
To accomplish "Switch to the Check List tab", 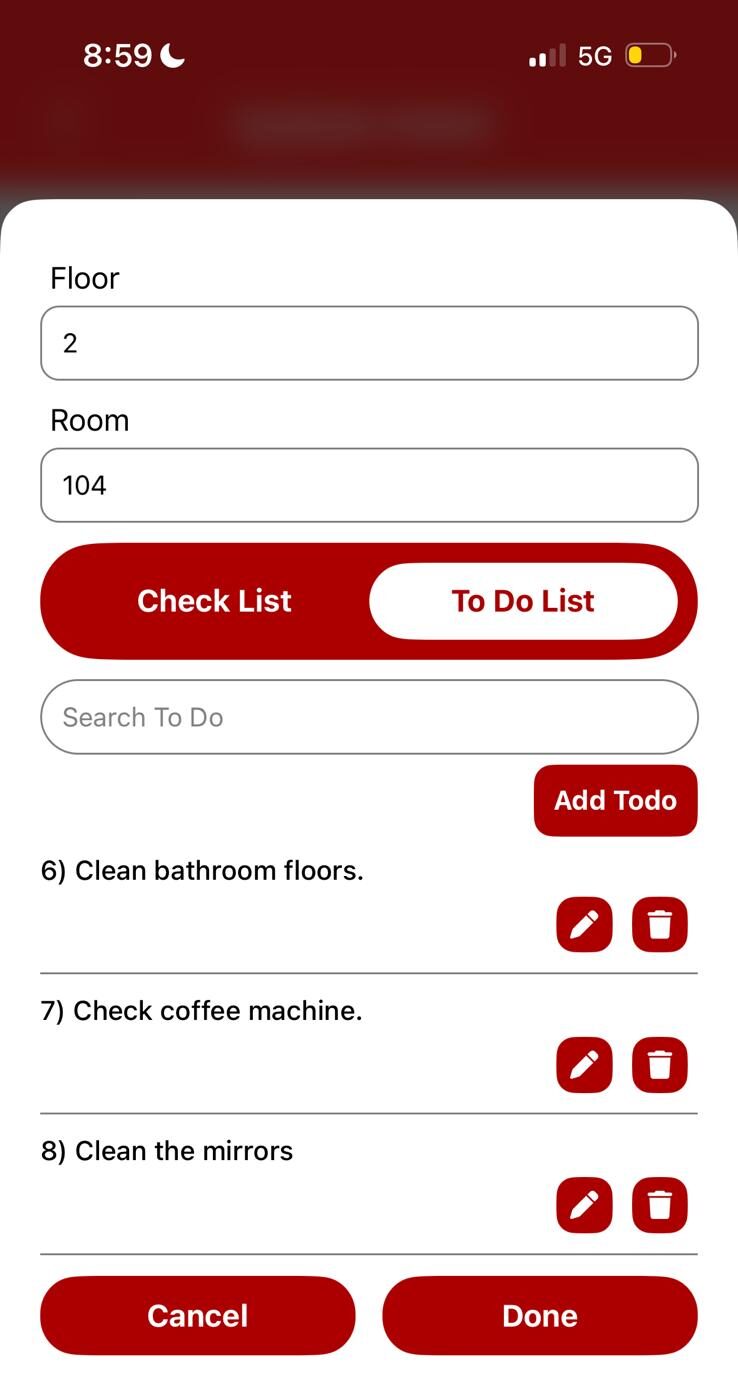I will (214, 601).
